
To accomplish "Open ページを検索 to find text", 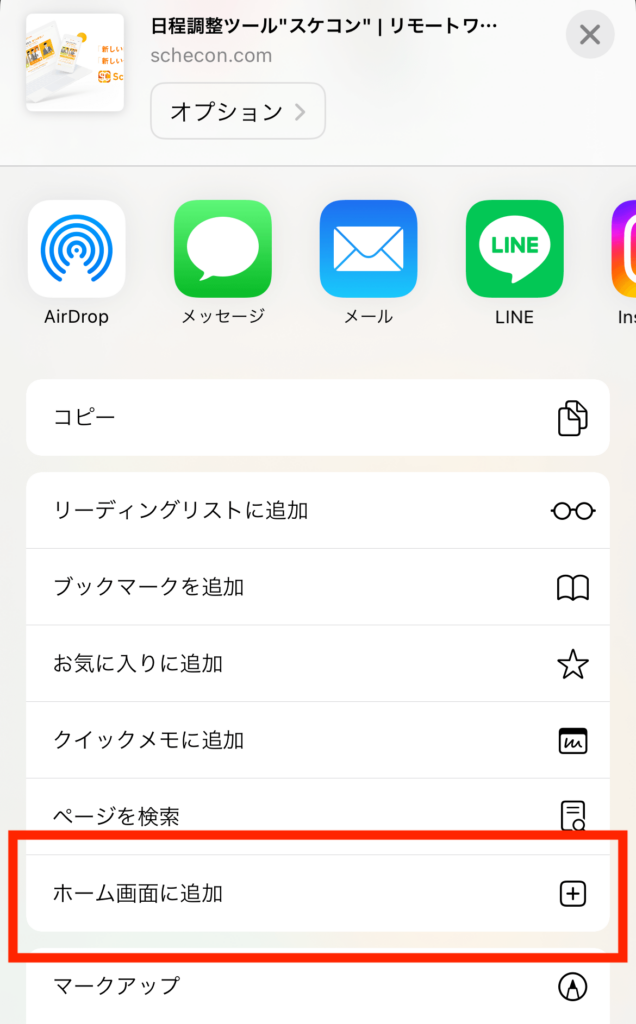I will point(317,816).
